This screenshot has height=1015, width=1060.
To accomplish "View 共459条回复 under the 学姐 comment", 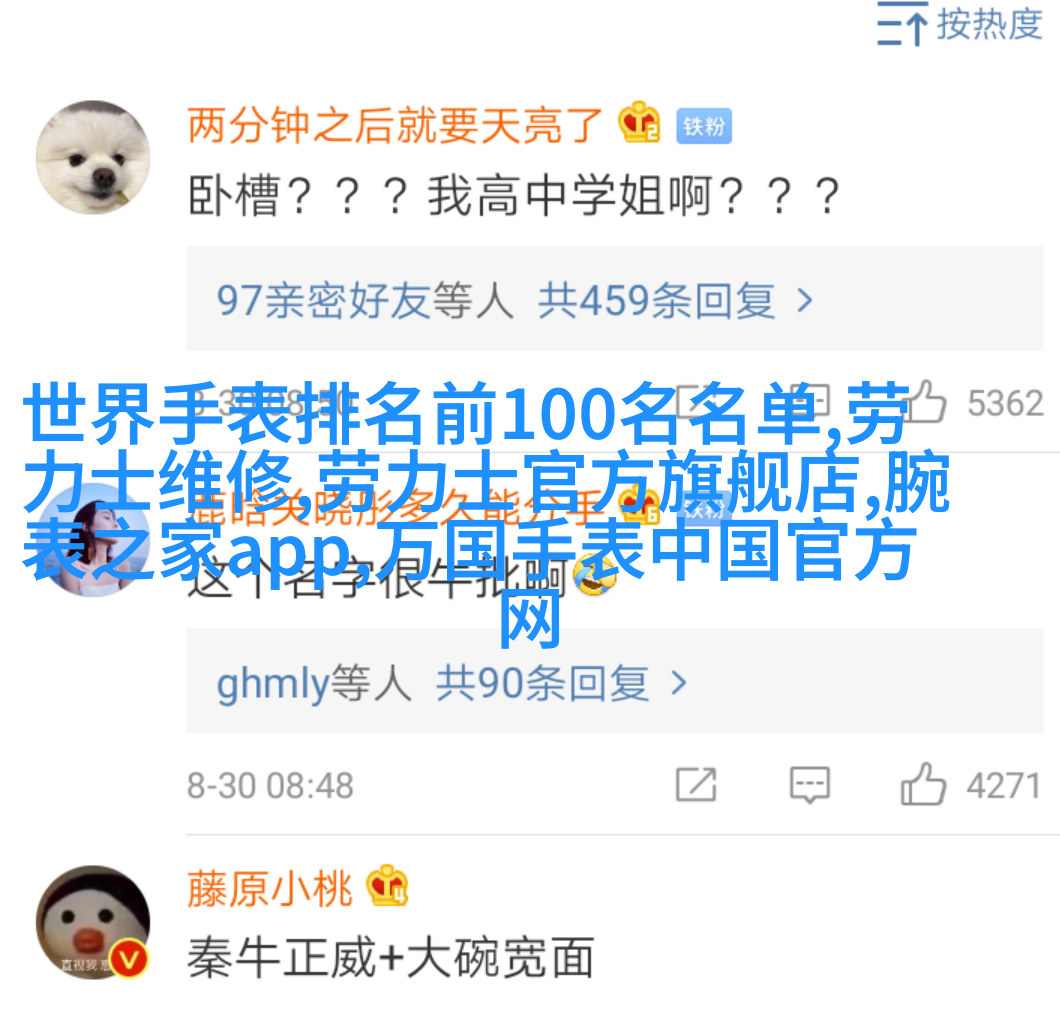I will (515, 300).
